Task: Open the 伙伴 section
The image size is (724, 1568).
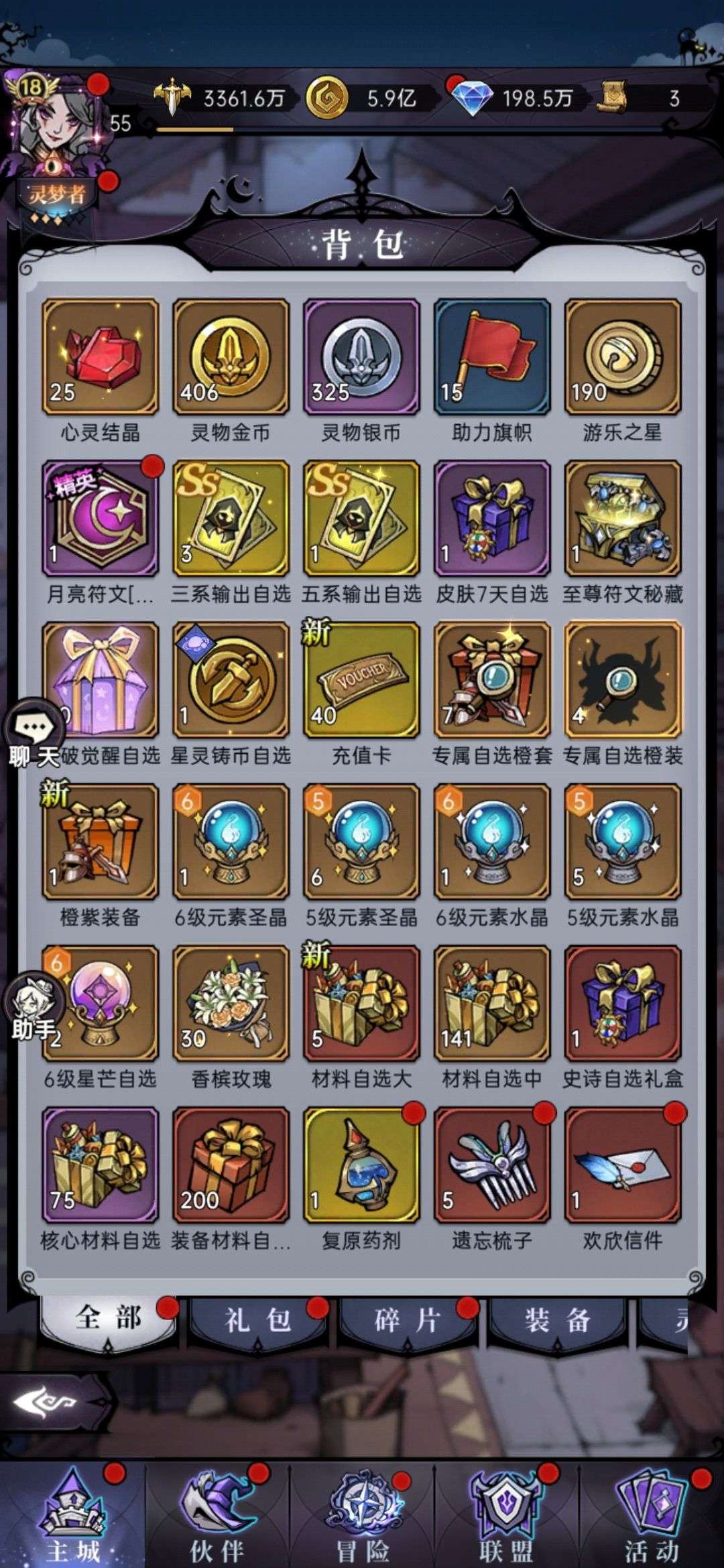Action: click(x=217, y=1516)
